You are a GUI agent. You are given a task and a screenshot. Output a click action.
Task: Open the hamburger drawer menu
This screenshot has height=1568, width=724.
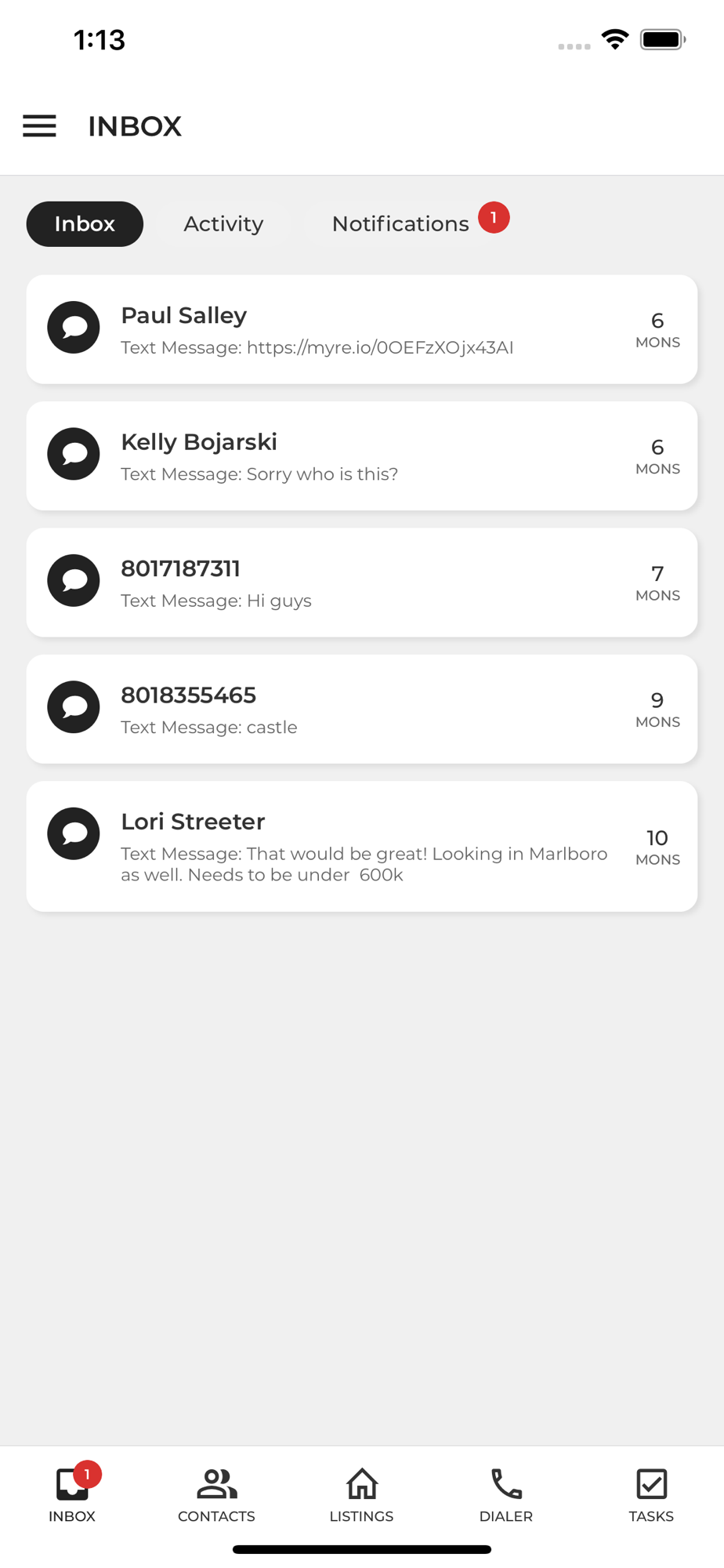pyautogui.click(x=39, y=125)
